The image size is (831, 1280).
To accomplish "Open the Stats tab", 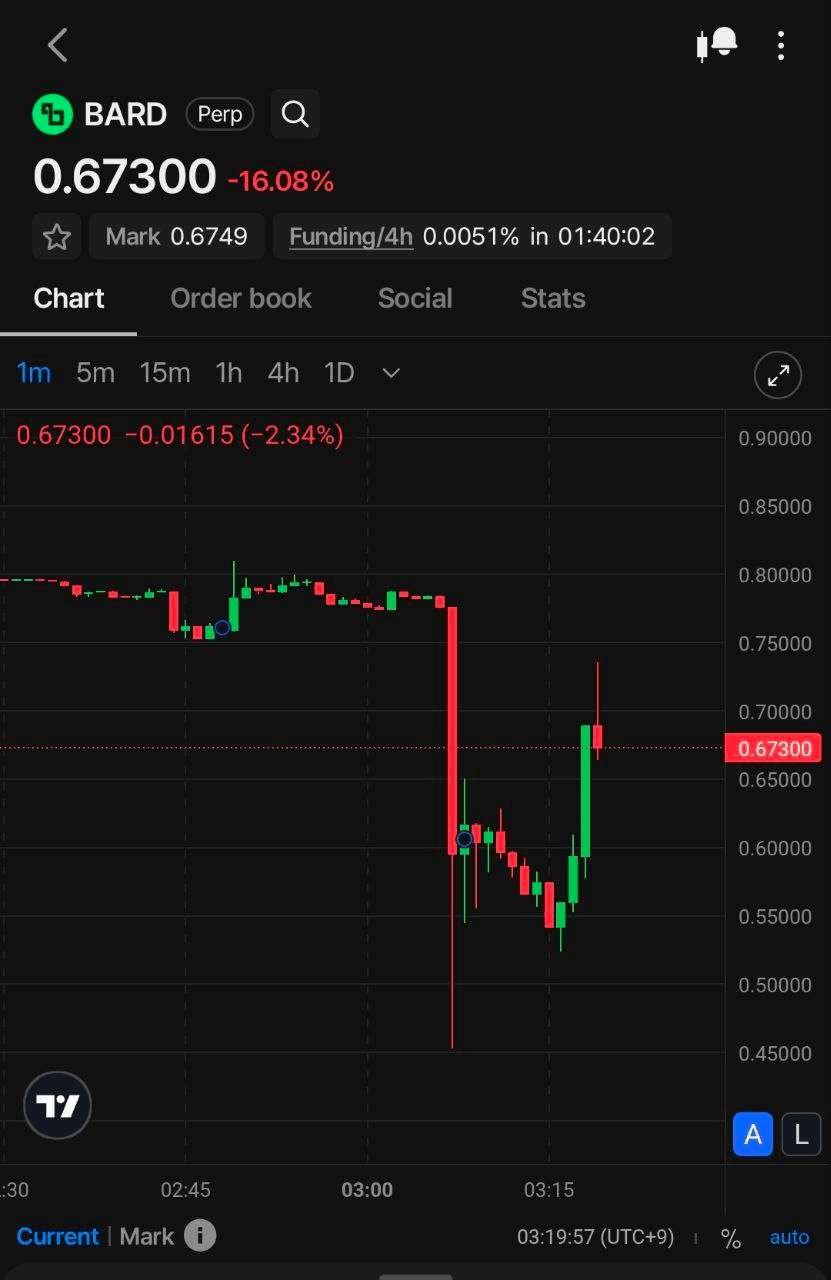I will tap(553, 298).
